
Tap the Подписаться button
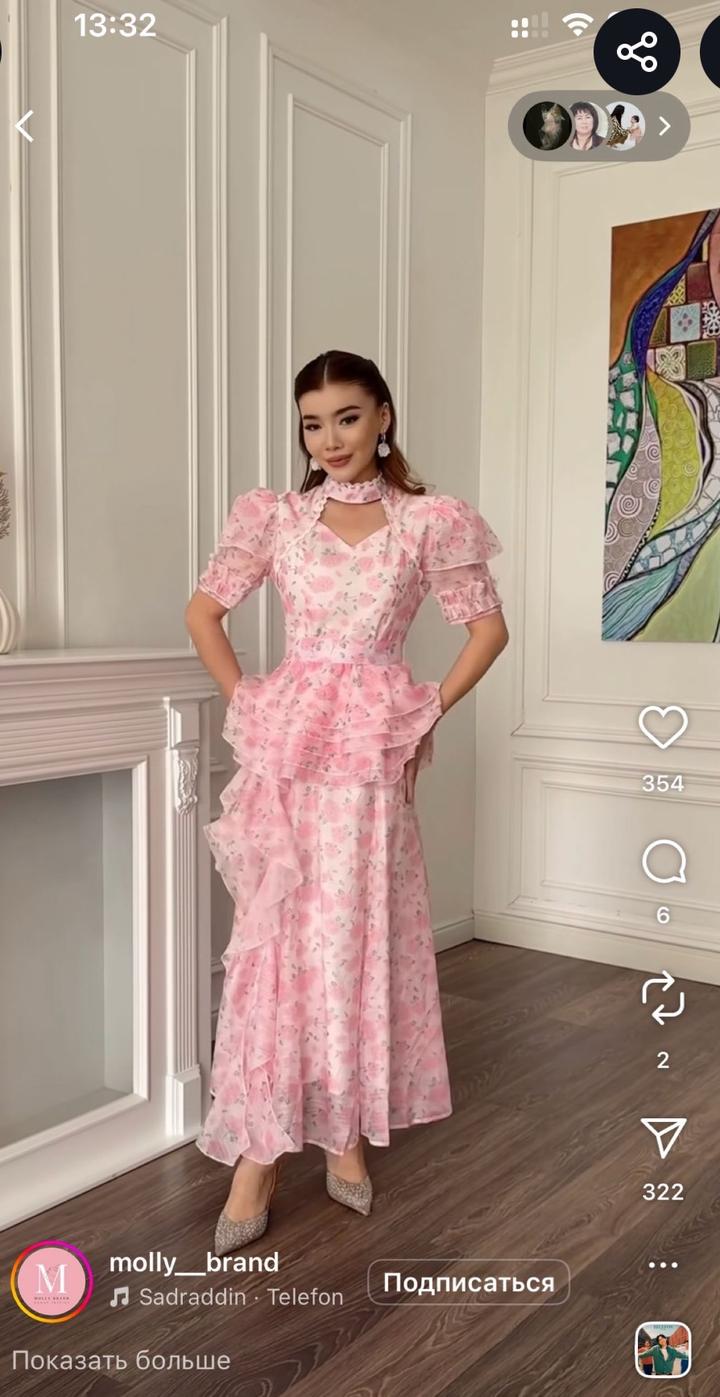pos(468,1282)
